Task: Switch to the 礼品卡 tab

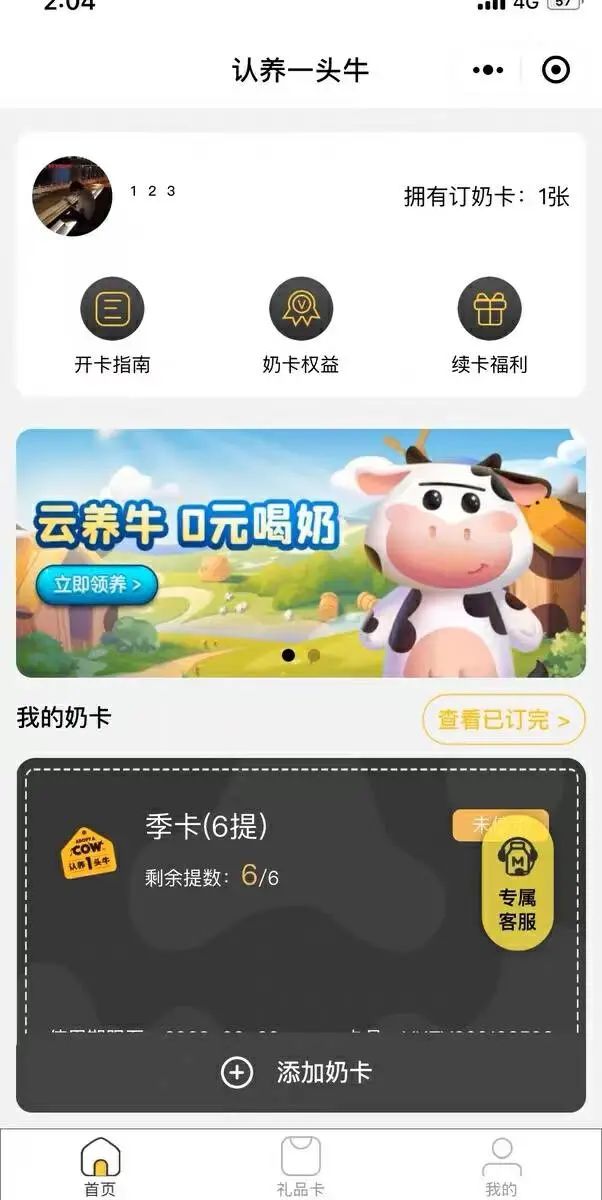Action: pos(300,1166)
